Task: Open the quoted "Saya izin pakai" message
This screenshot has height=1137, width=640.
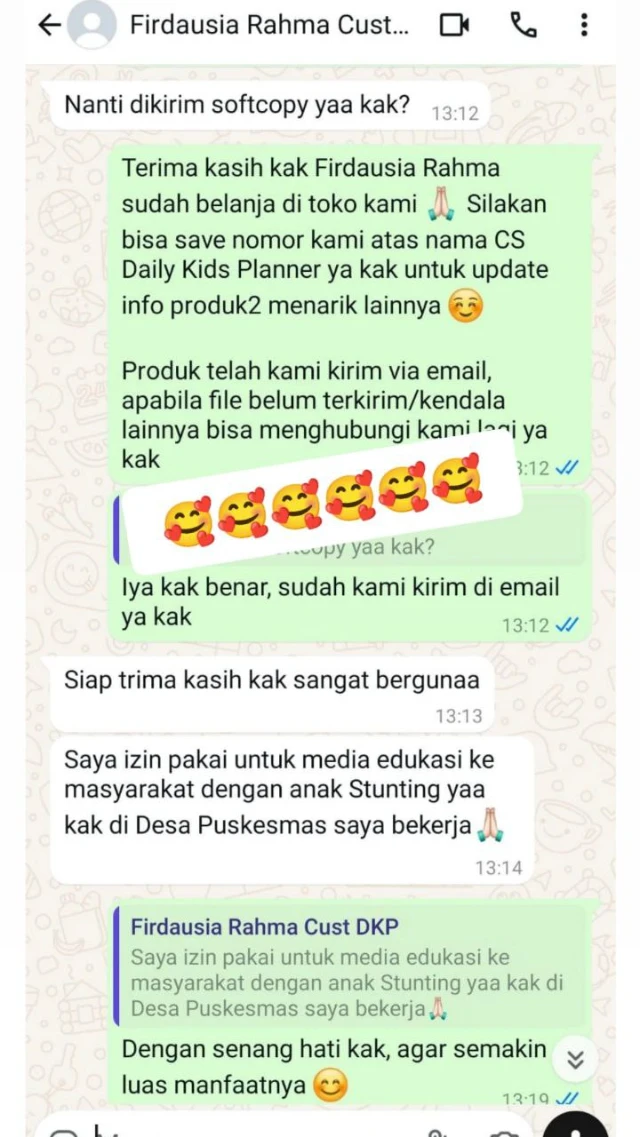Action: (x=350, y=968)
